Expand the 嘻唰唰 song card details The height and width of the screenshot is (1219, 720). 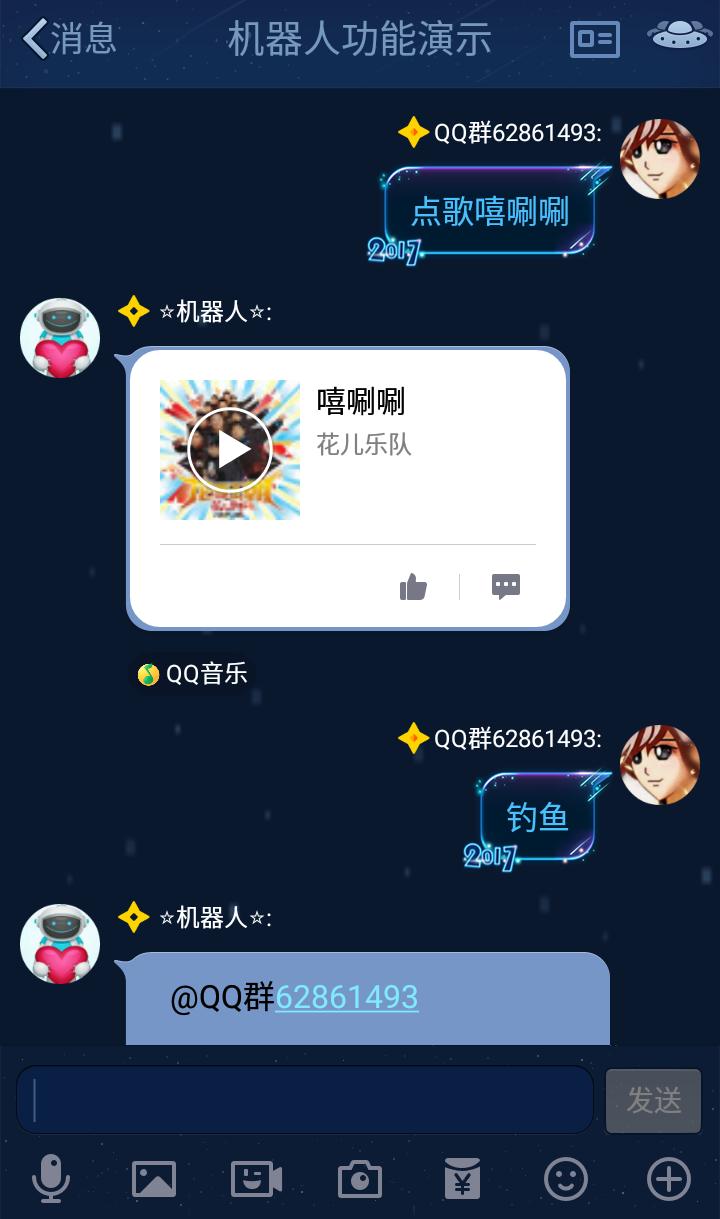[x=347, y=450]
